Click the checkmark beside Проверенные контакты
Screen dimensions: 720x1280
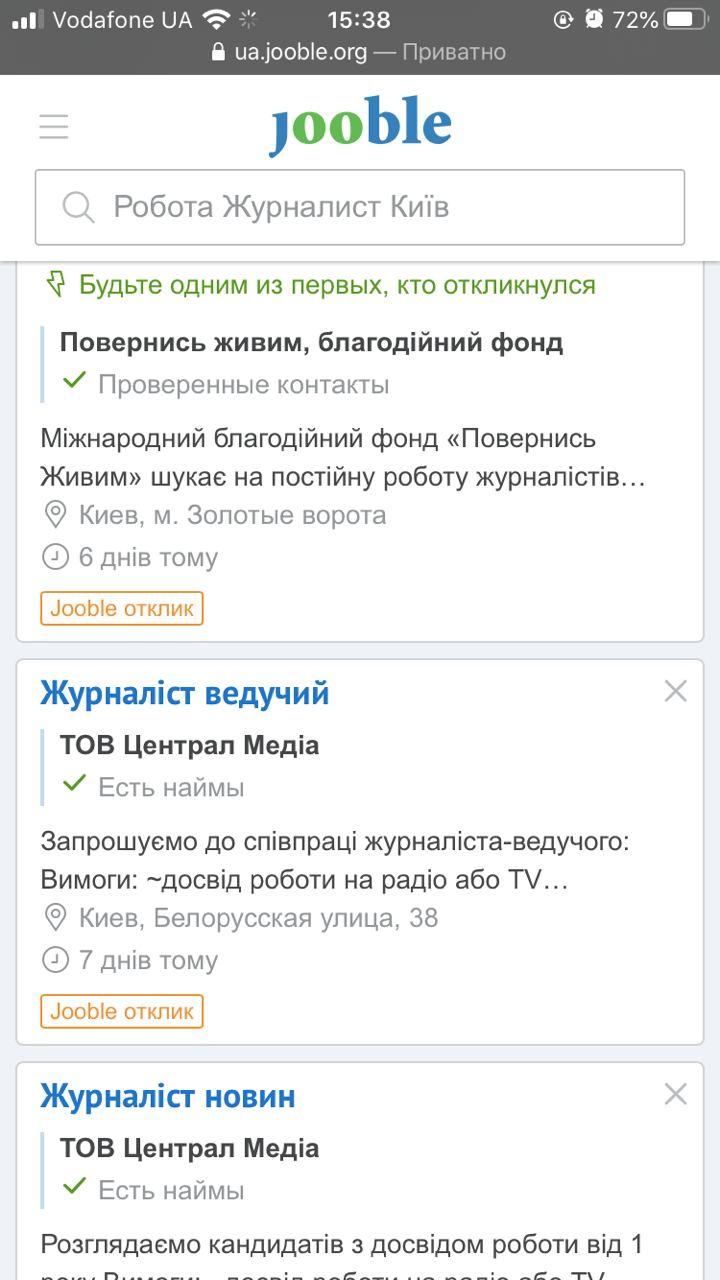[x=73, y=382]
